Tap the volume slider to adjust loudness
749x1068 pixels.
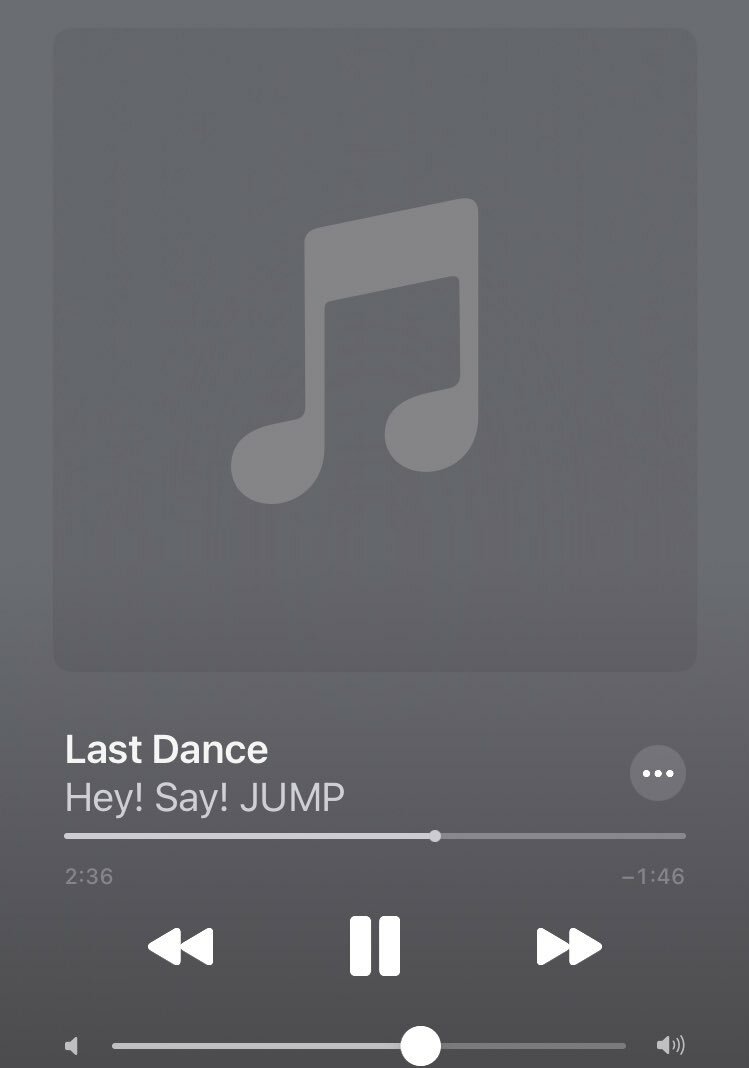(x=368, y=1046)
